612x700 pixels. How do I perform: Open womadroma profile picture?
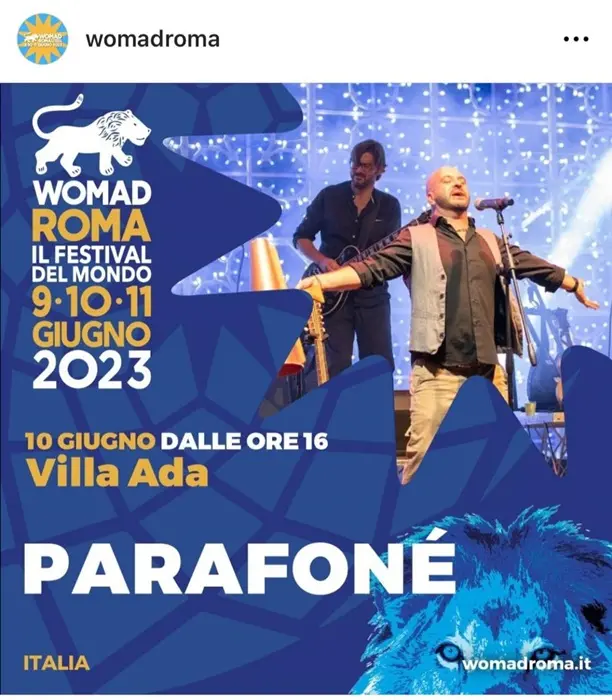[x=42, y=39]
